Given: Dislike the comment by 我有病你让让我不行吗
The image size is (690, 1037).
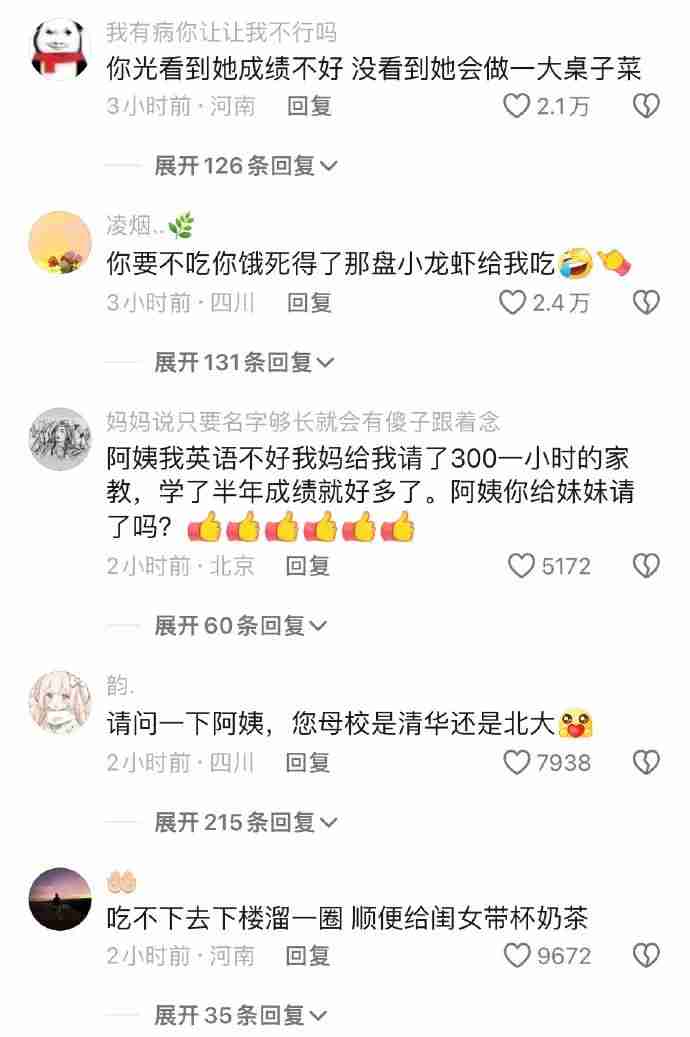Looking at the screenshot, I should (646, 106).
